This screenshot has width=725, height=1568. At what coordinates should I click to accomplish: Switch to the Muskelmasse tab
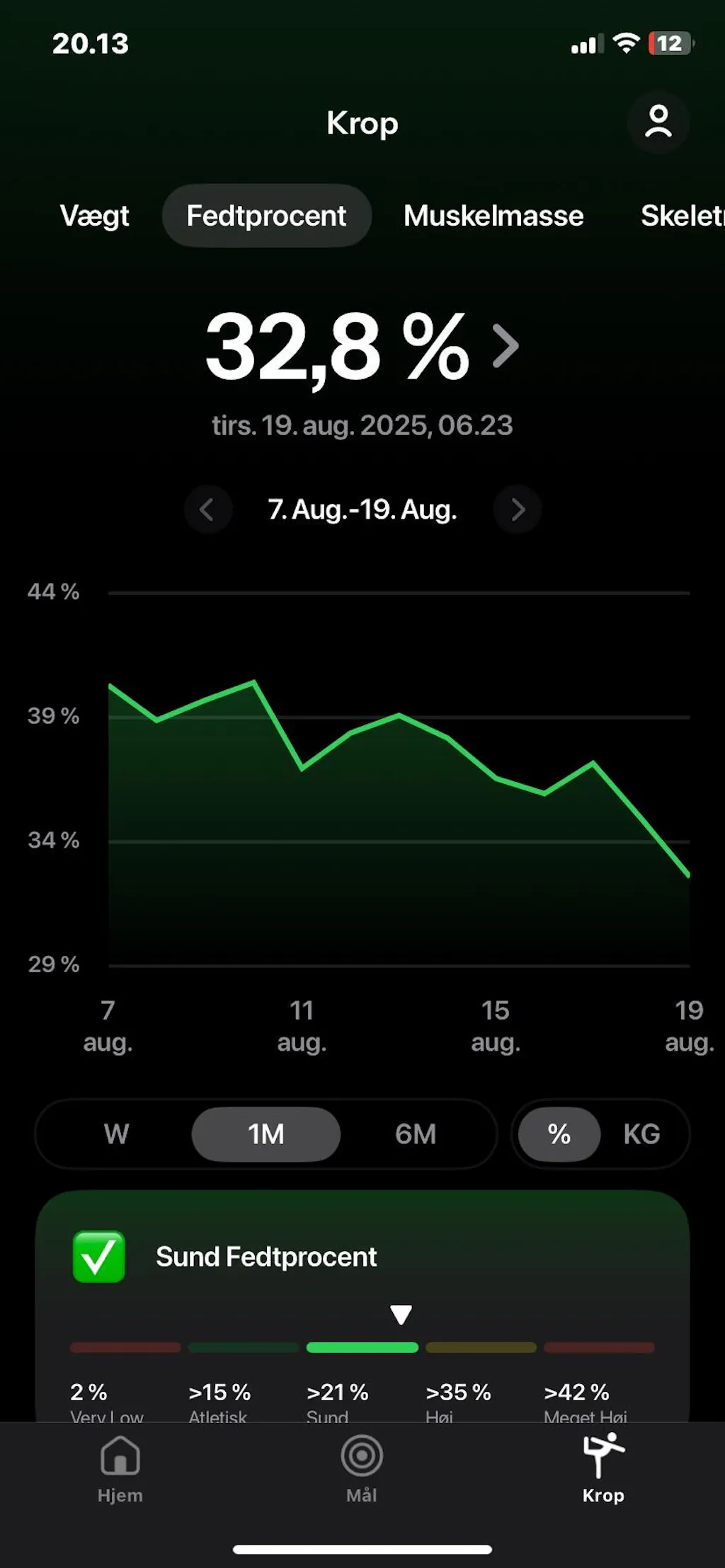[x=493, y=216]
